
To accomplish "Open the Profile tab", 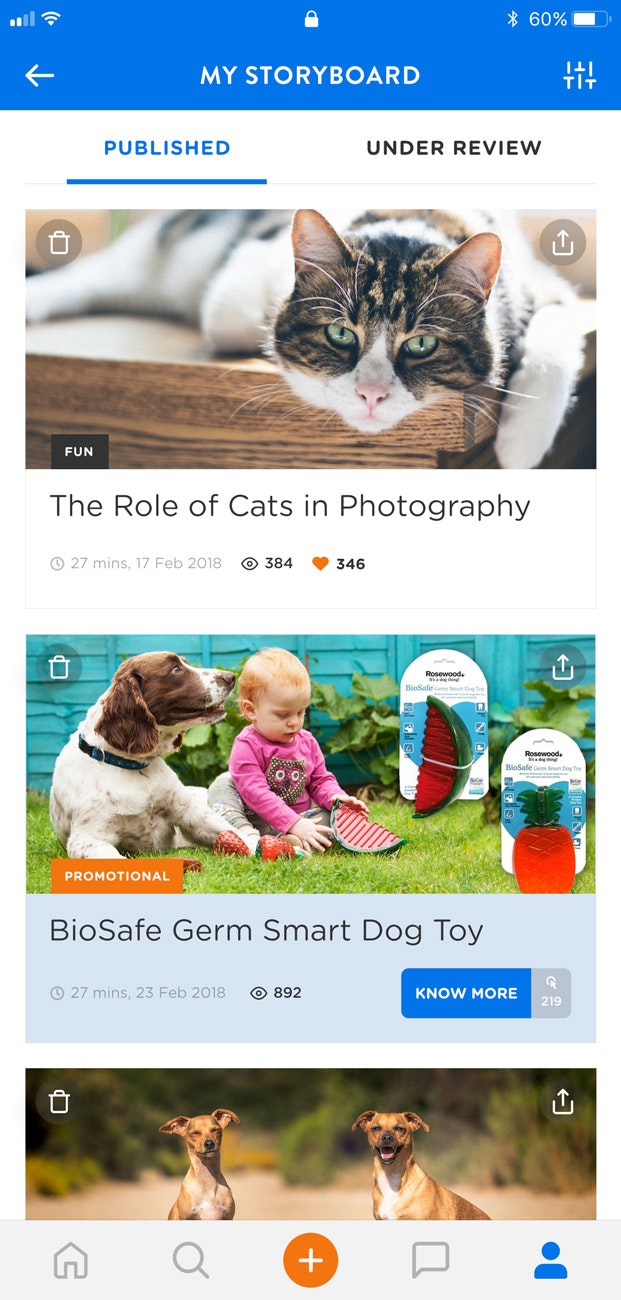I will (x=550, y=1260).
